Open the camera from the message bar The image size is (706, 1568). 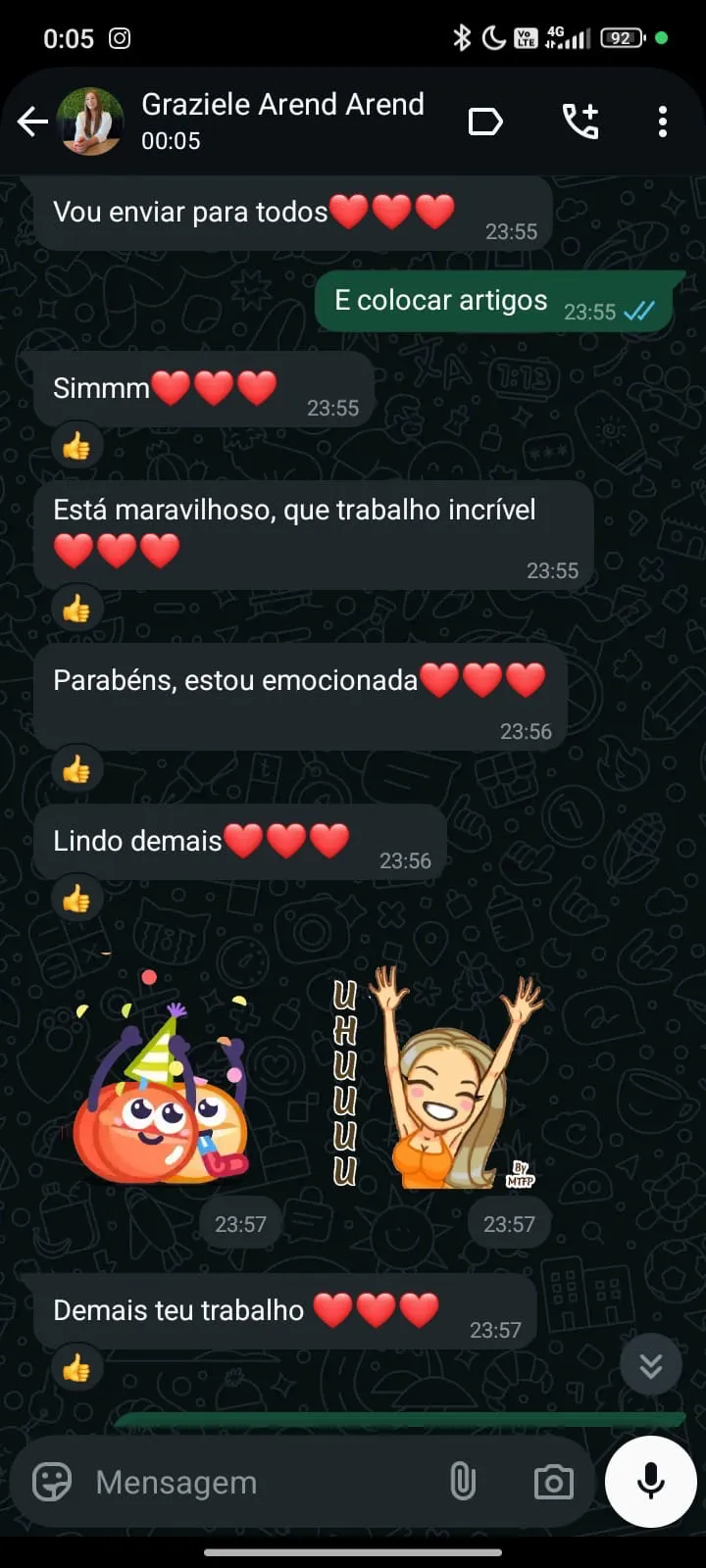tap(555, 1482)
